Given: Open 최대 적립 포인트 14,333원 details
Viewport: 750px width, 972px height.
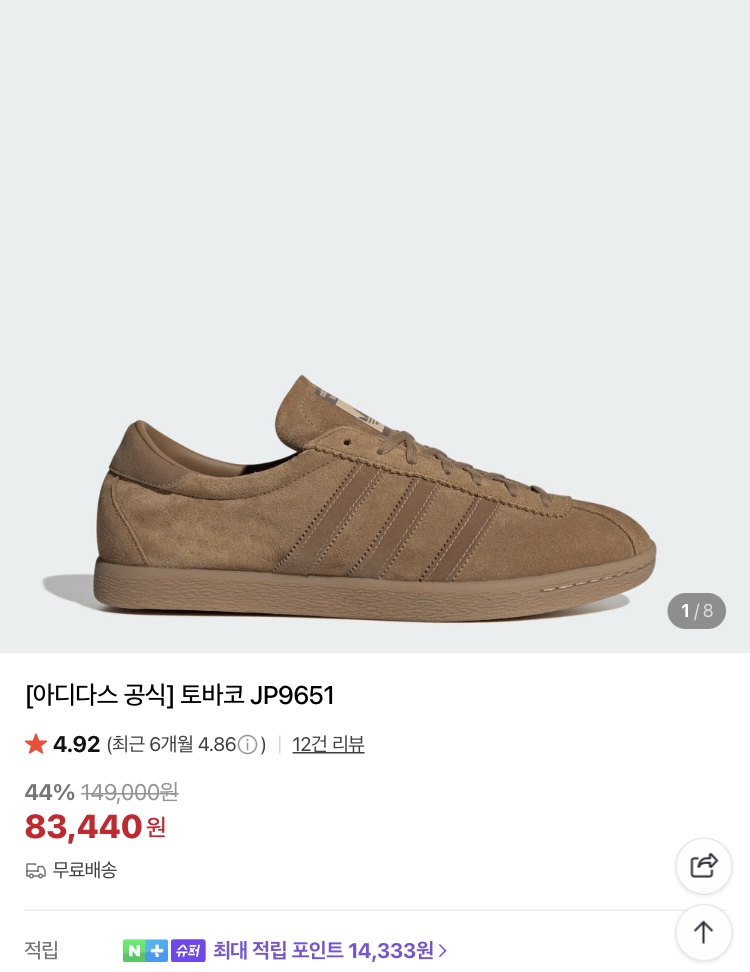Looking at the screenshot, I should (330, 950).
